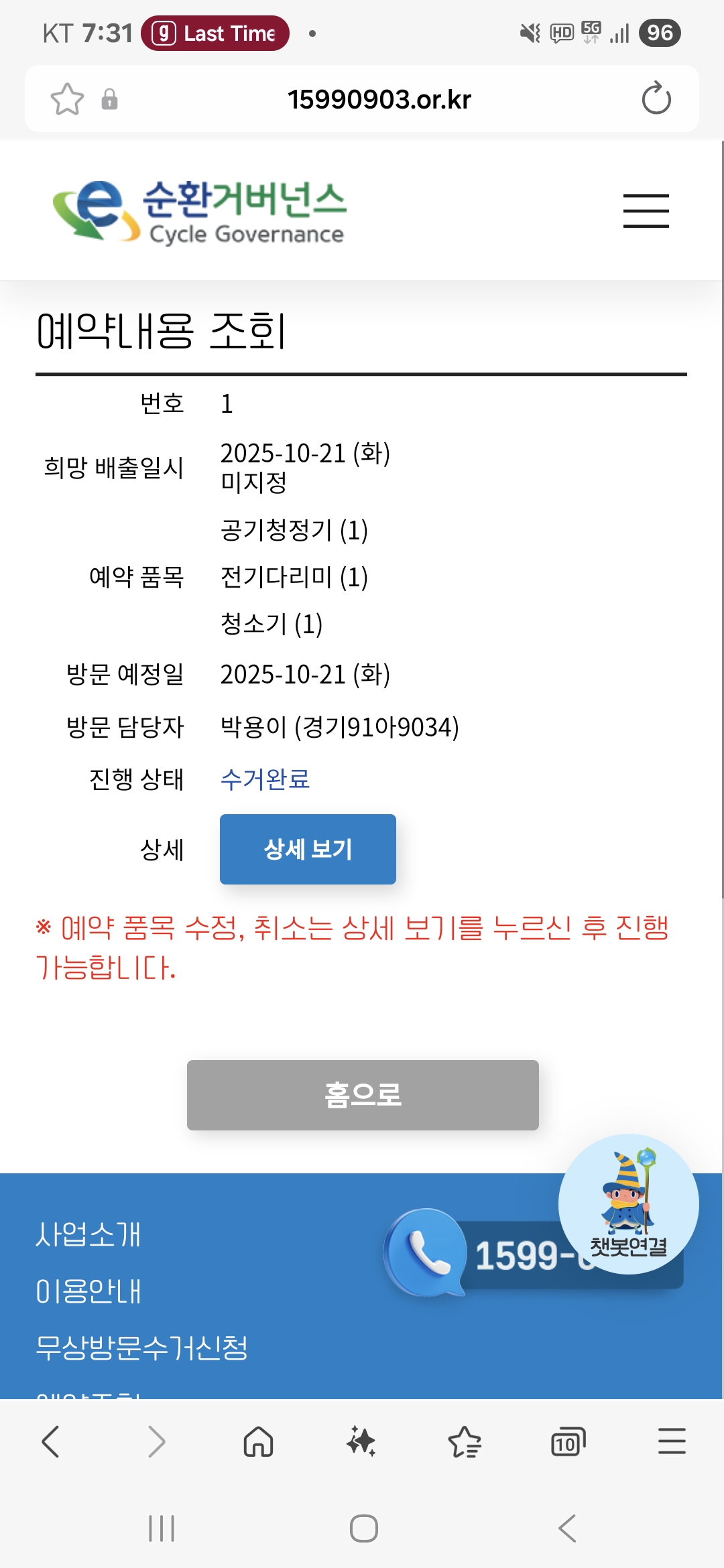The width and height of the screenshot is (724, 1568).
Task: Bookmark this page with the star icon
Action: [68, 100]
